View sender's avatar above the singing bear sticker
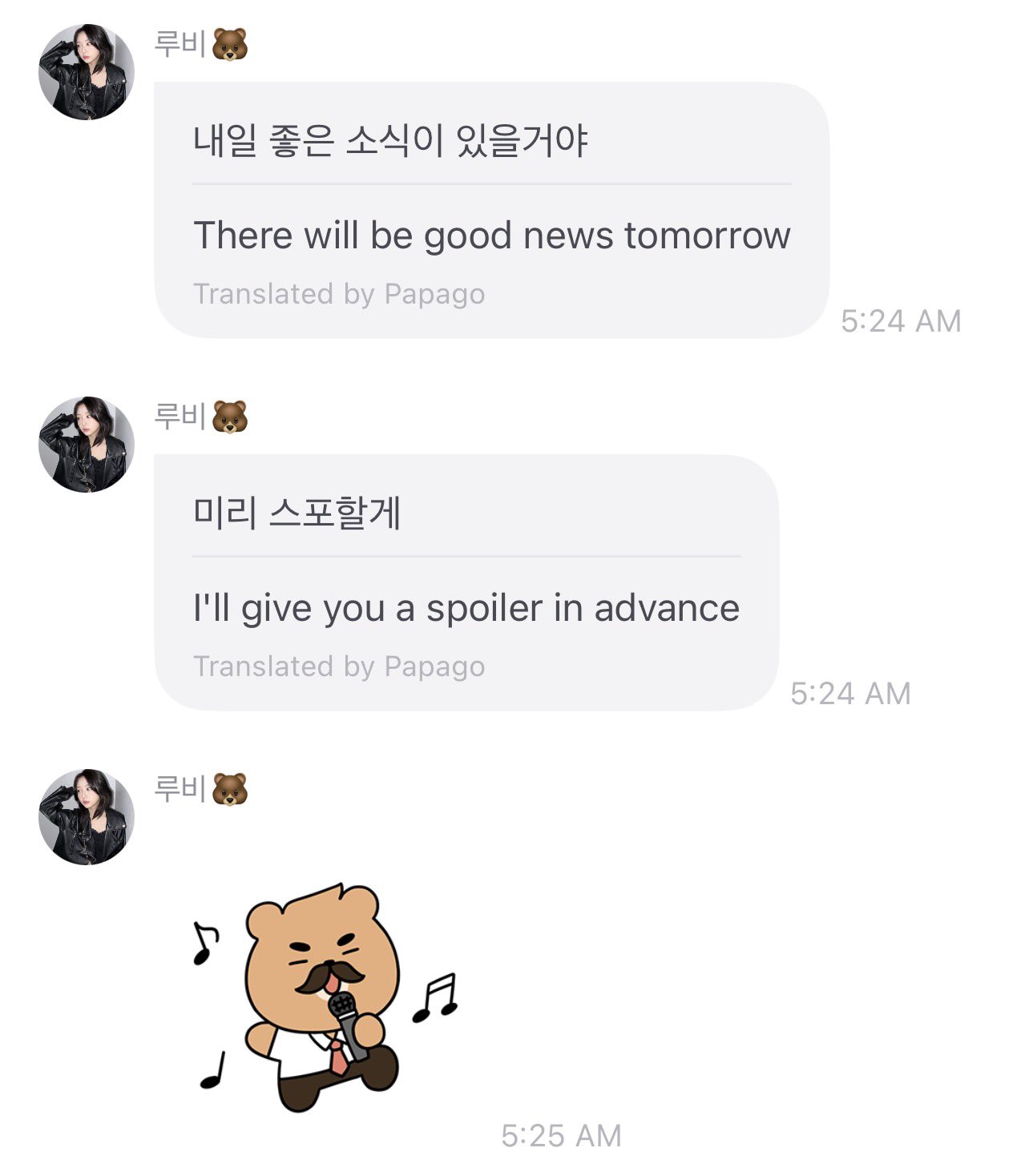 tap(87, 817)
